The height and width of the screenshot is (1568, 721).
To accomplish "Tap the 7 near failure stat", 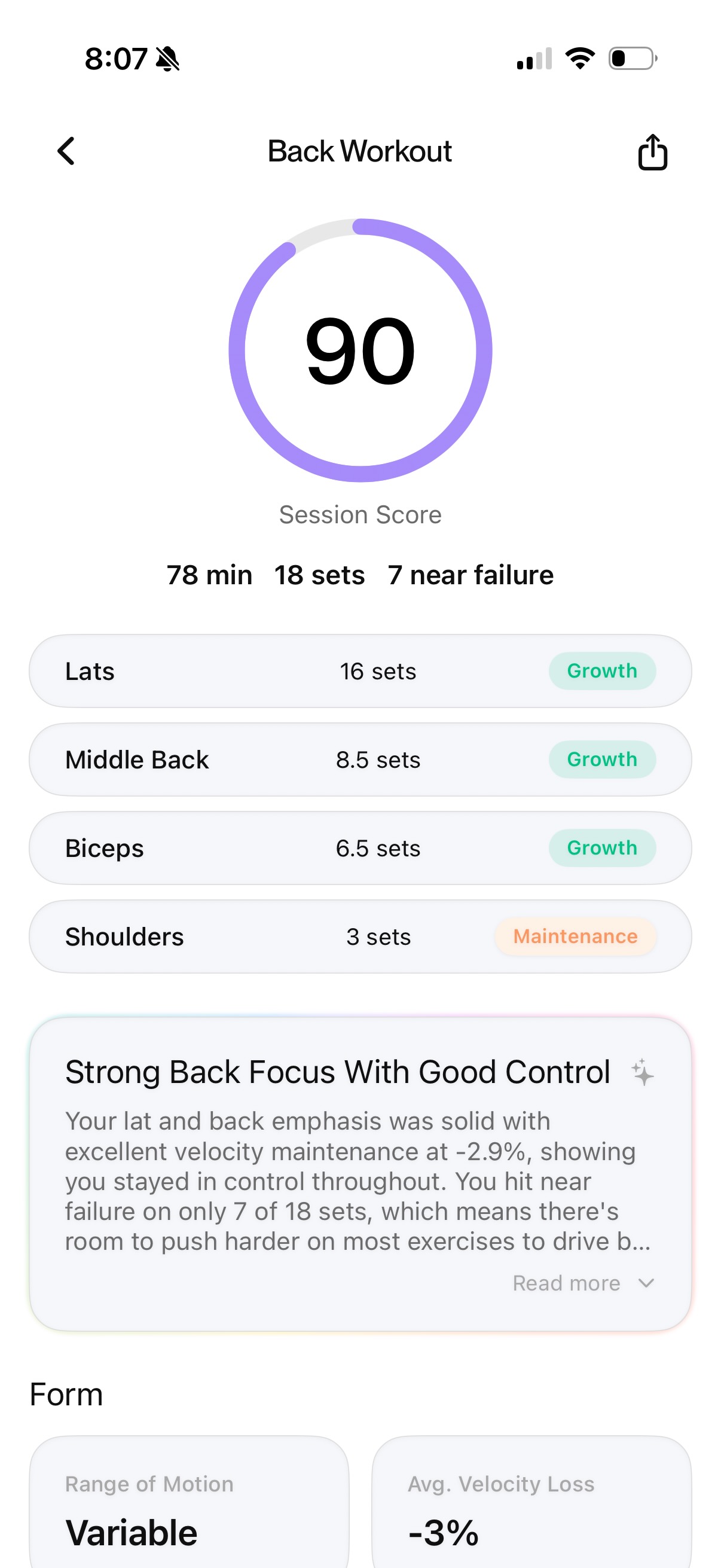I will (471, 575).
